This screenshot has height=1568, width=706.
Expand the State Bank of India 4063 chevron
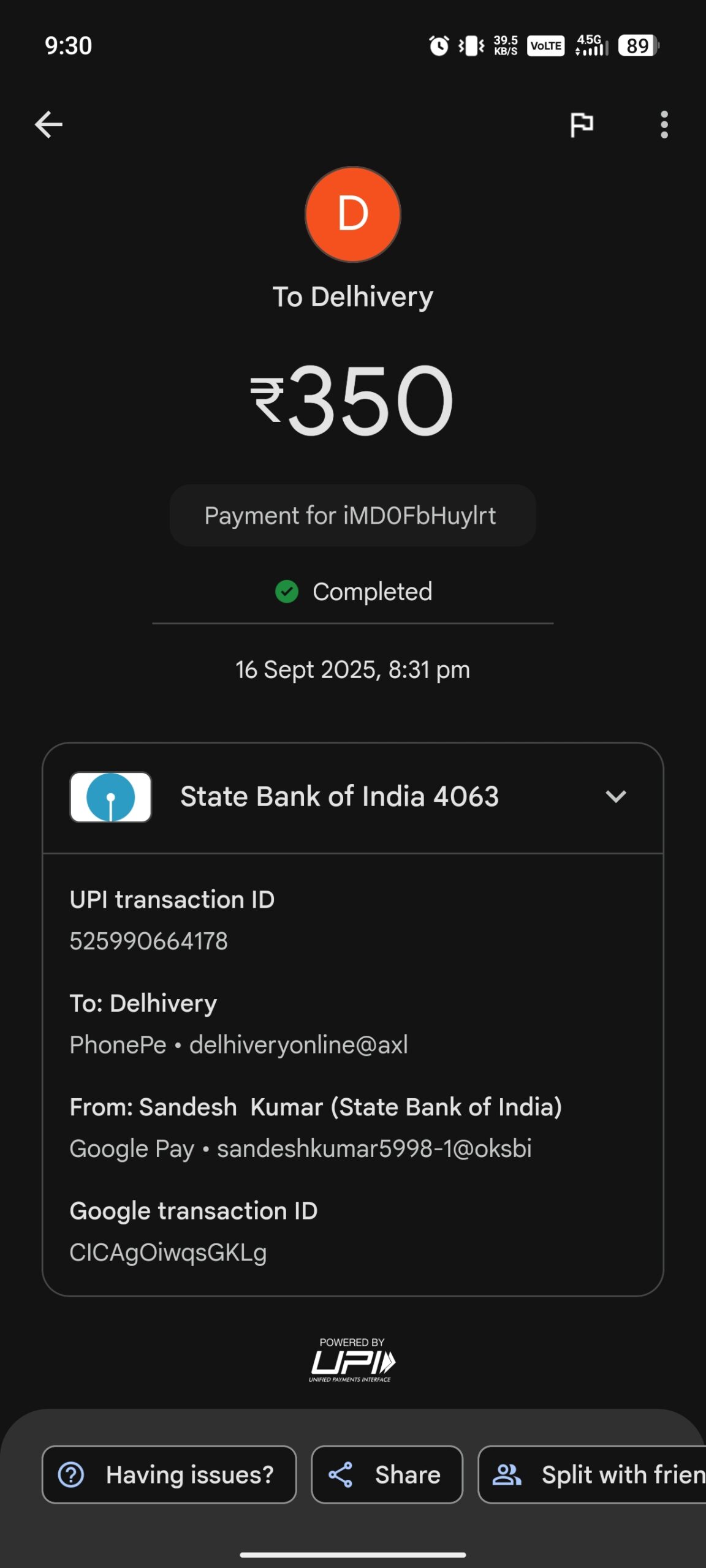click(x=615, y=796)
